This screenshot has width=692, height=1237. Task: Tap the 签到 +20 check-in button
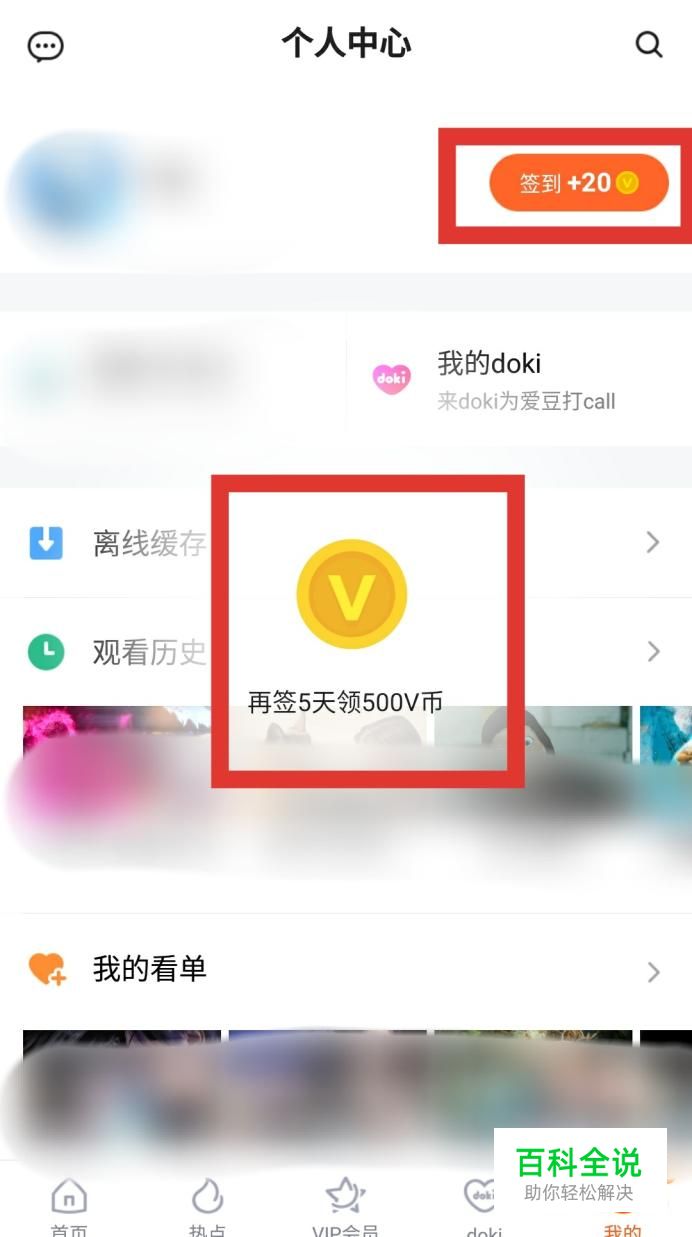[578, 183]
